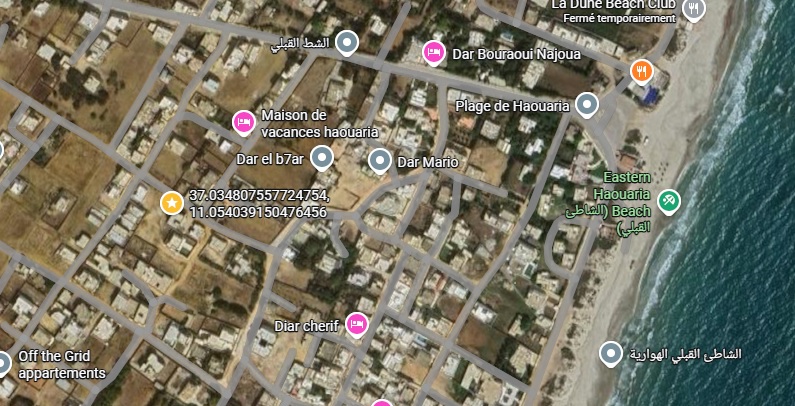This screenshot has width=795, height=406.
Task: Tap the starred saved coordinates pin
Action: pyautogui.click(x=172, y=203)
